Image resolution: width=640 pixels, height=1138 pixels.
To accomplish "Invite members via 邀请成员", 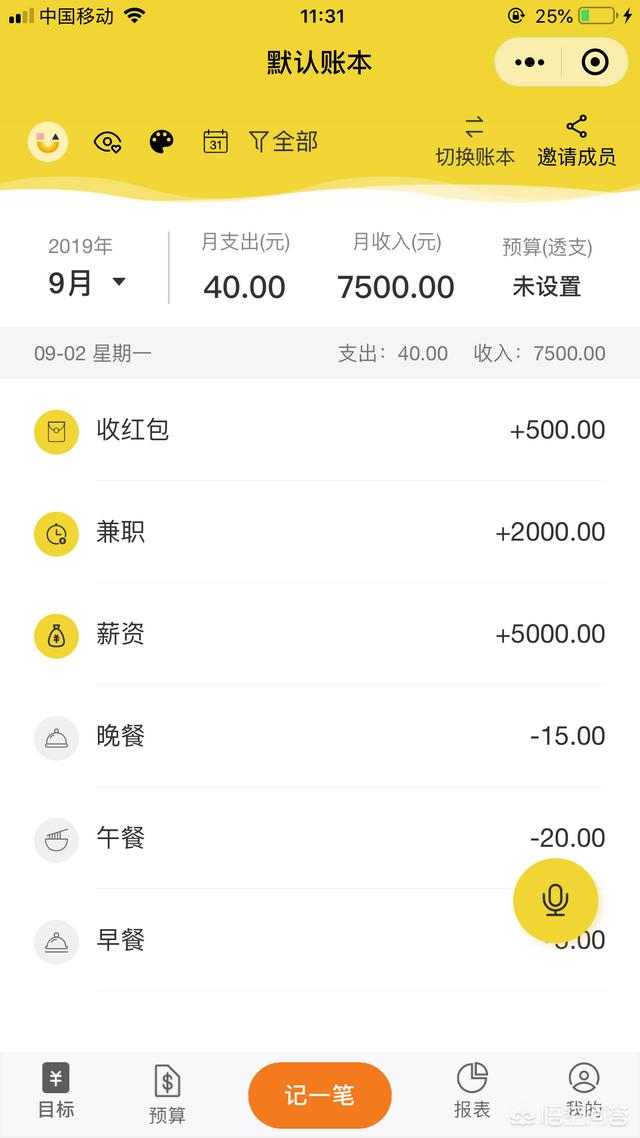I will [576, 141].
